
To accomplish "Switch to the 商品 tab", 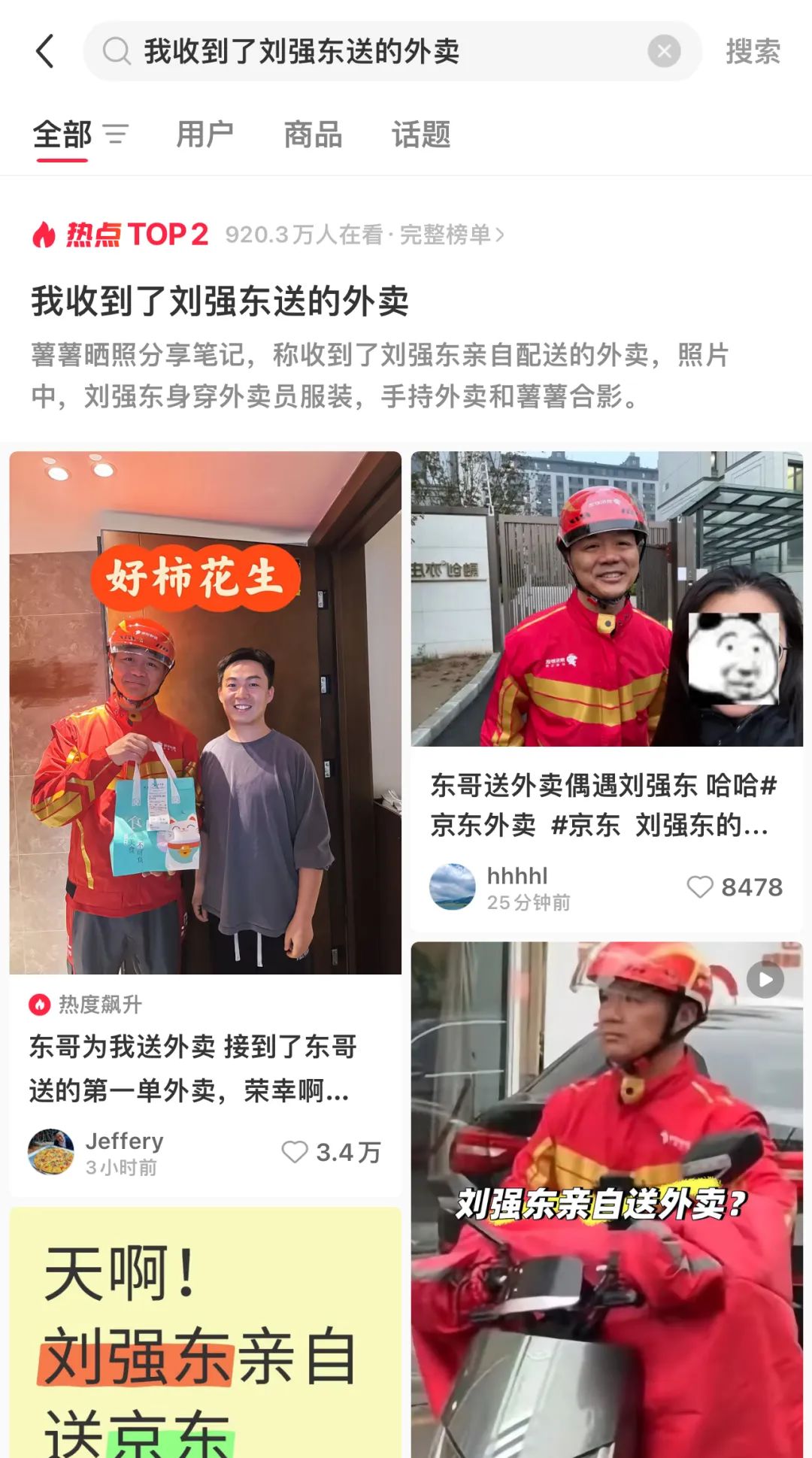I will click(x=313, y=135).
